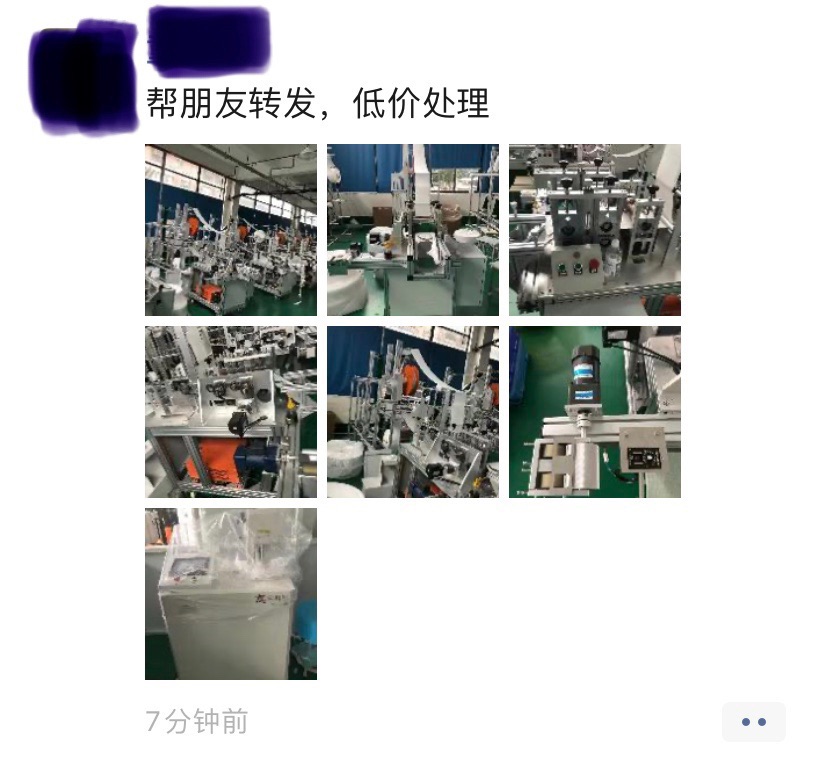View sixth photo of motor on green floor
This screenshot has height=757, width=828.
(x=595, y=412)
